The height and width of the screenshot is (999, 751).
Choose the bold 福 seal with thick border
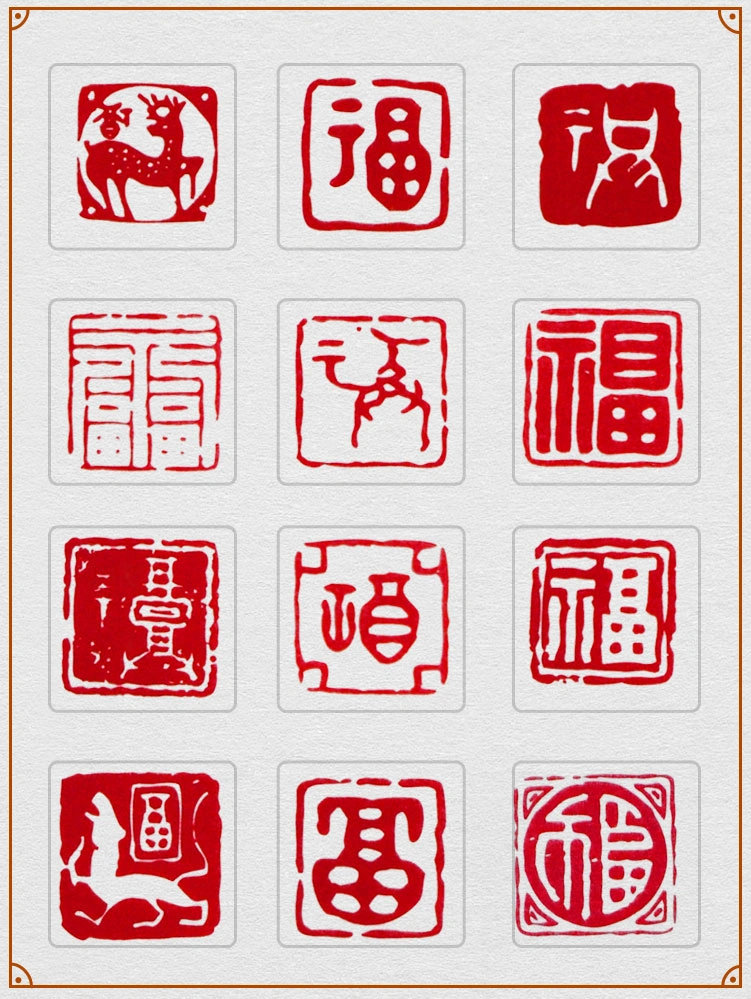[x=606, y=391]
